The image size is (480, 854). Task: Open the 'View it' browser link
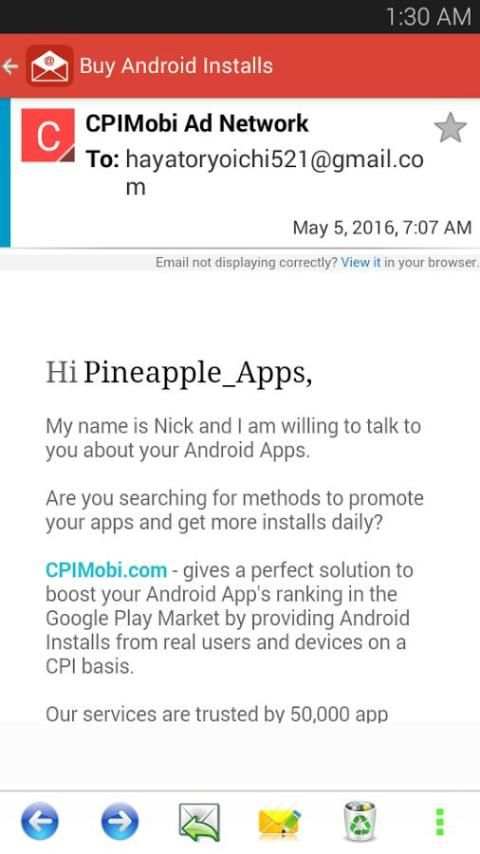tap(361, 263)
